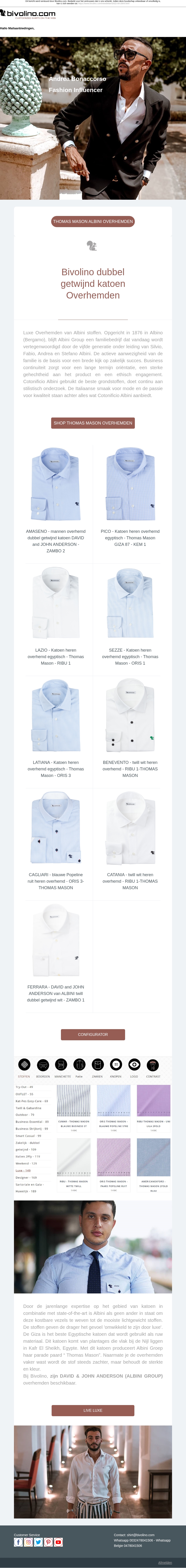The height and width of the screenshot is (1568, 186).
Task: Tap the Afmelden unsubscribe link
Action: [x=165, y=1562]
